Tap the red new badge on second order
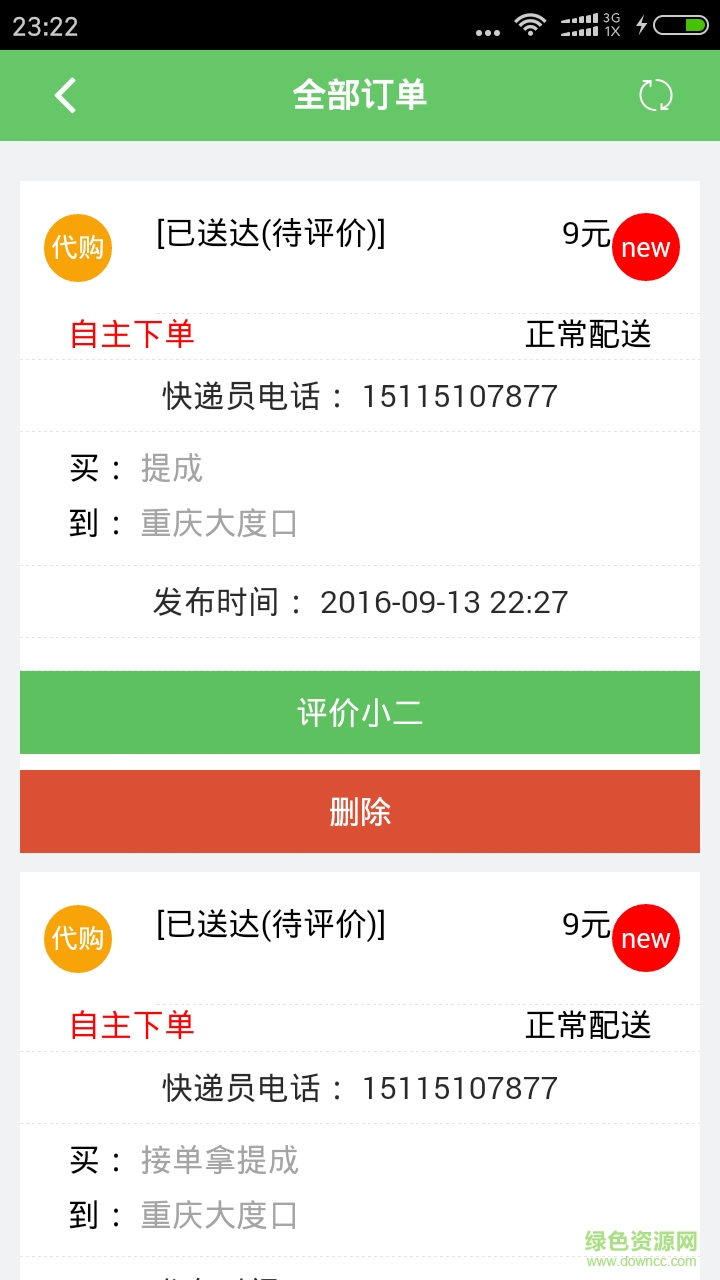 pos(645,938)
